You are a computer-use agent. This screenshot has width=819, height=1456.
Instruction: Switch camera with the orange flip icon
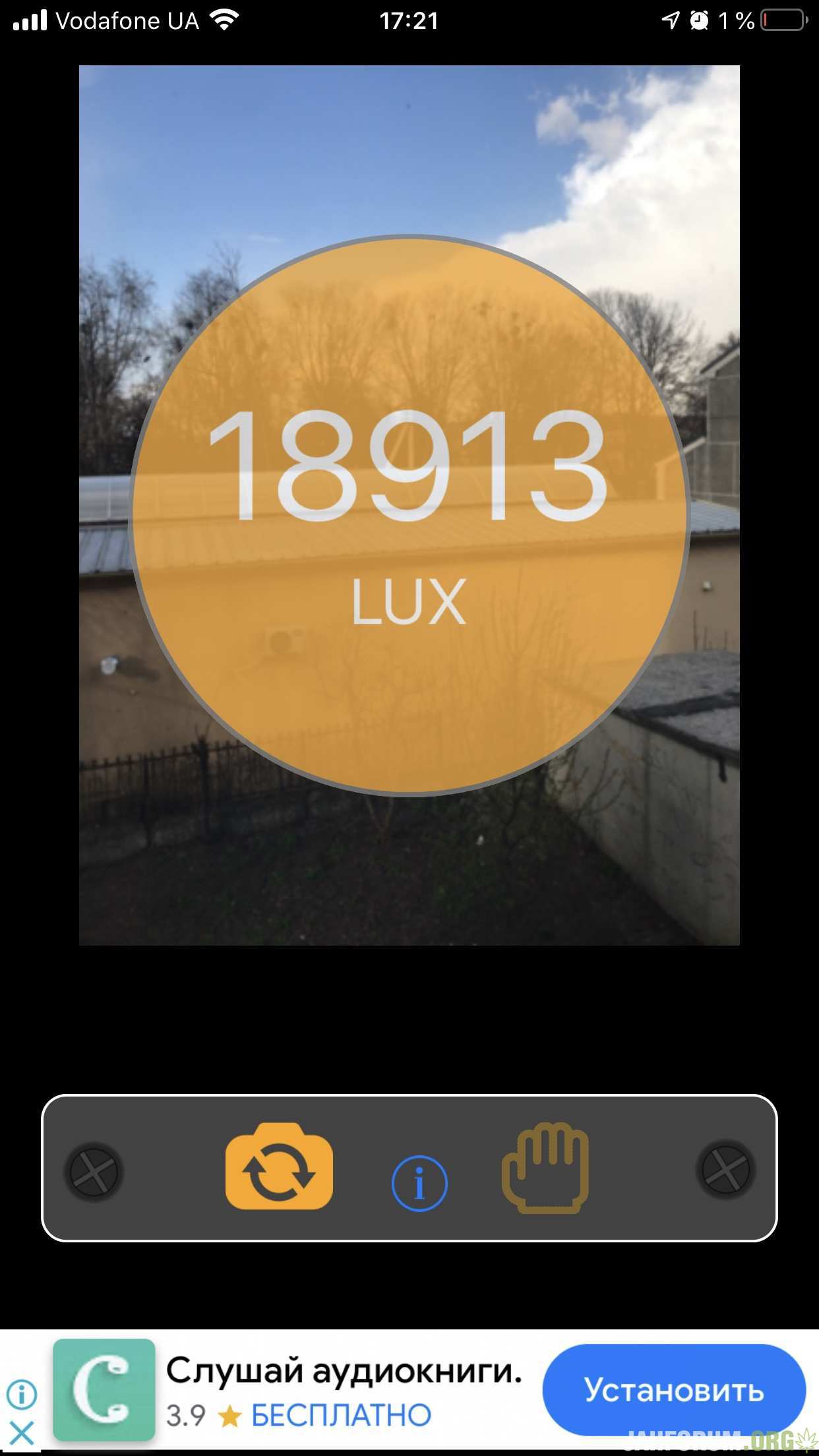pyautogui.click(x=279, y=1165)
